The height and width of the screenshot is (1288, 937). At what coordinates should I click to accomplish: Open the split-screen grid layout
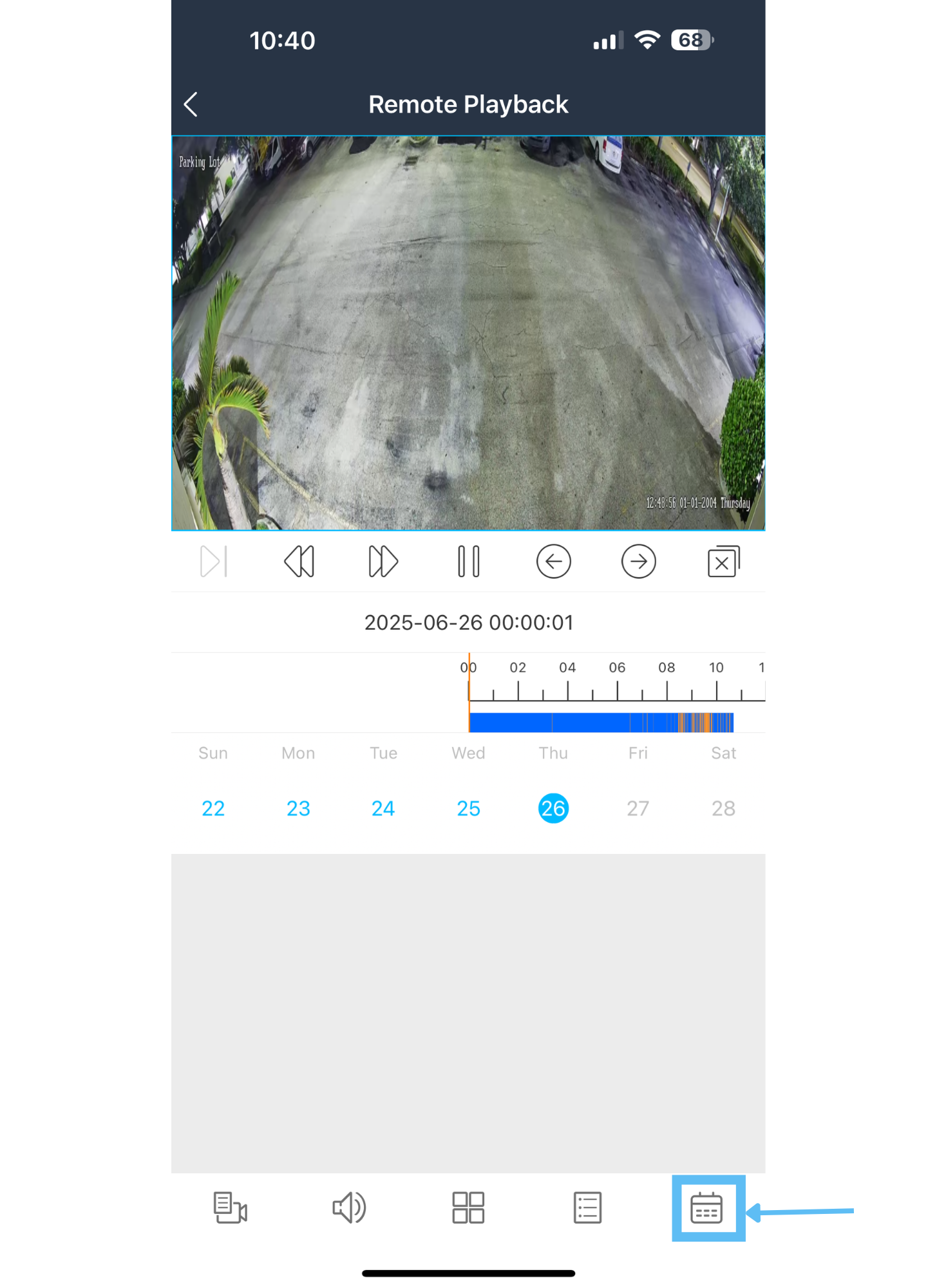468,1207
